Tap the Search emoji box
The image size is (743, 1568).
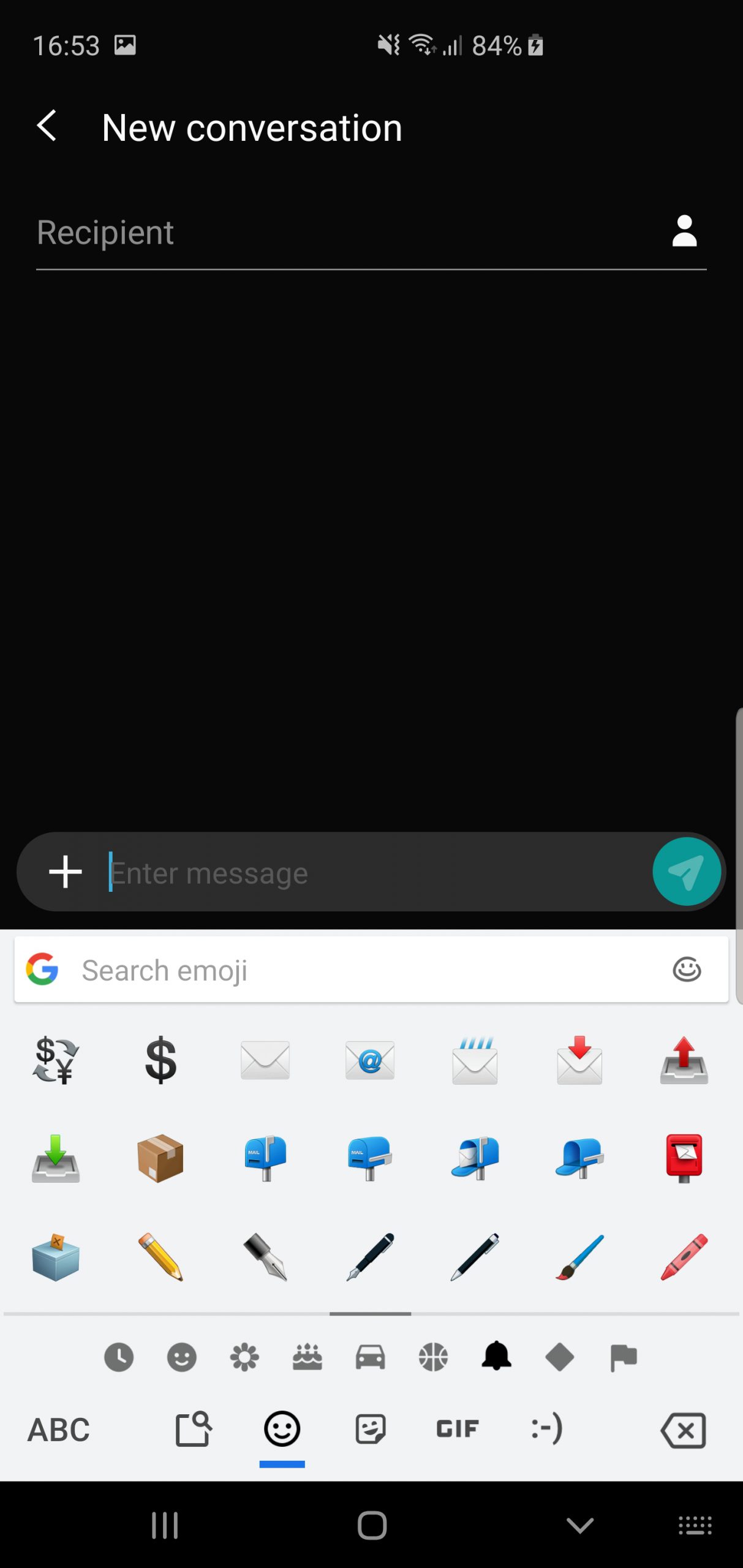(371, 970)
